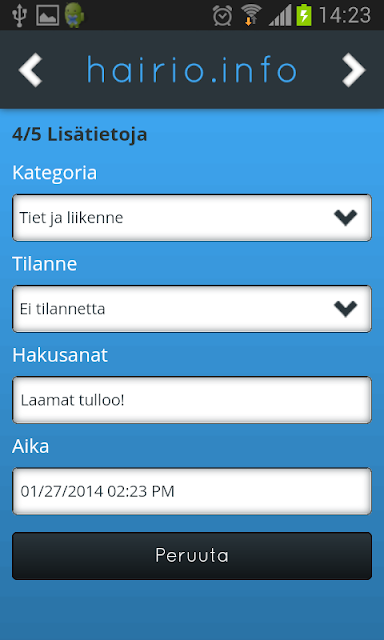Go back with the left arrow
This screenshot has width=384, height=640.
point(31,70)
